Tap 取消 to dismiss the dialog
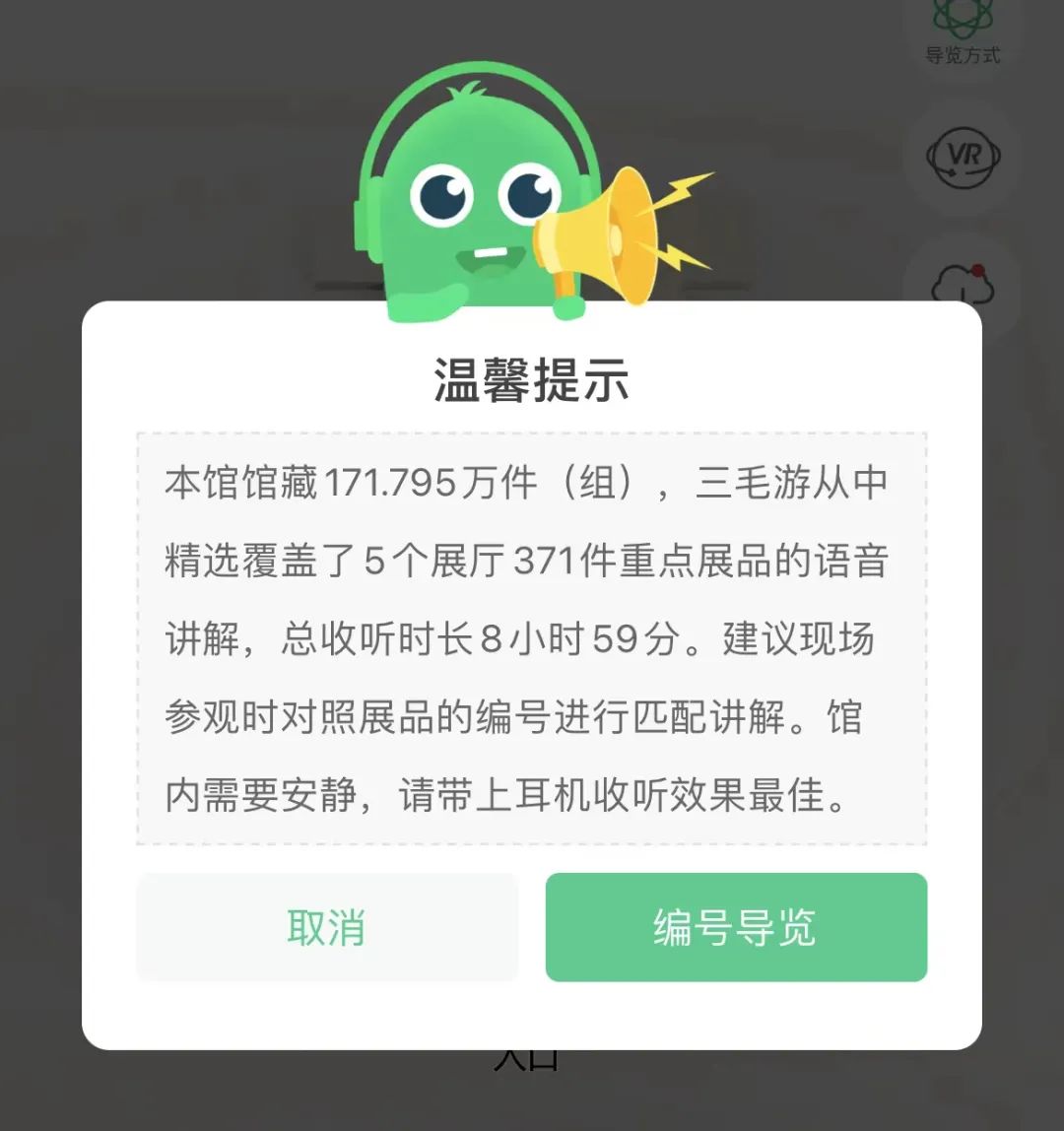The image size is (1064, 1131). coord(327,927)
